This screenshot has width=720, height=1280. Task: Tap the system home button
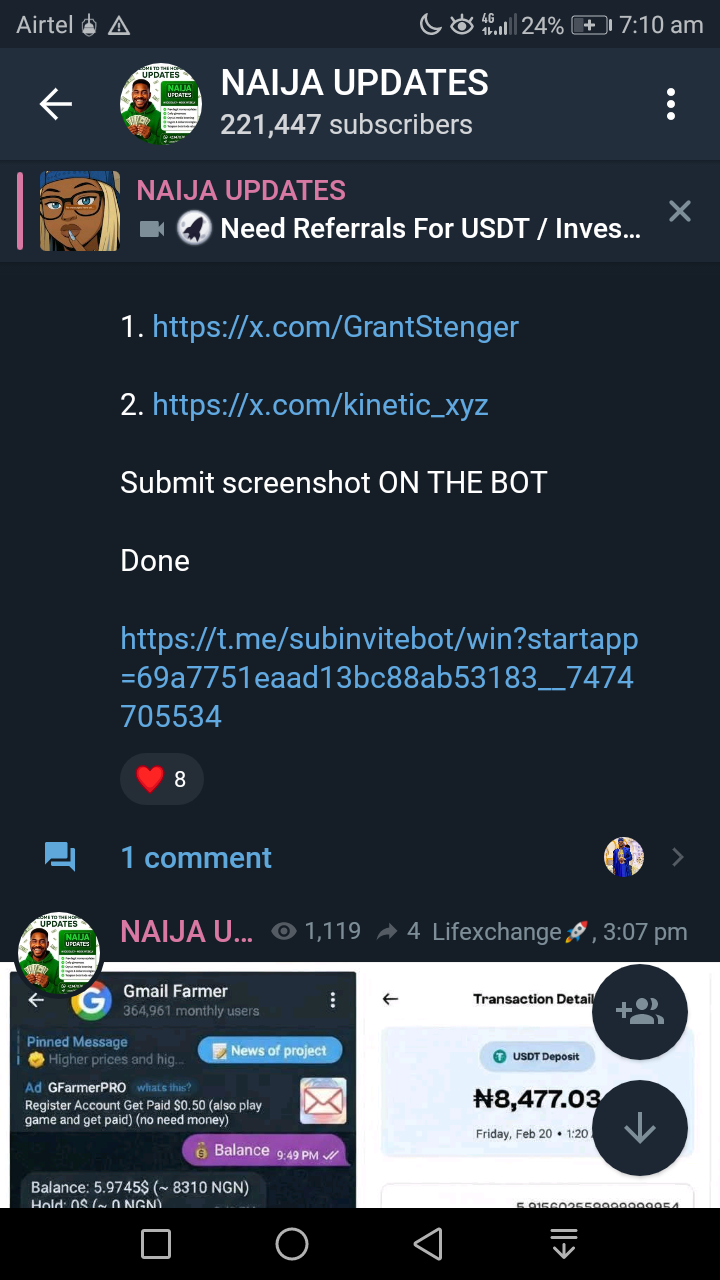[292, 1244]
